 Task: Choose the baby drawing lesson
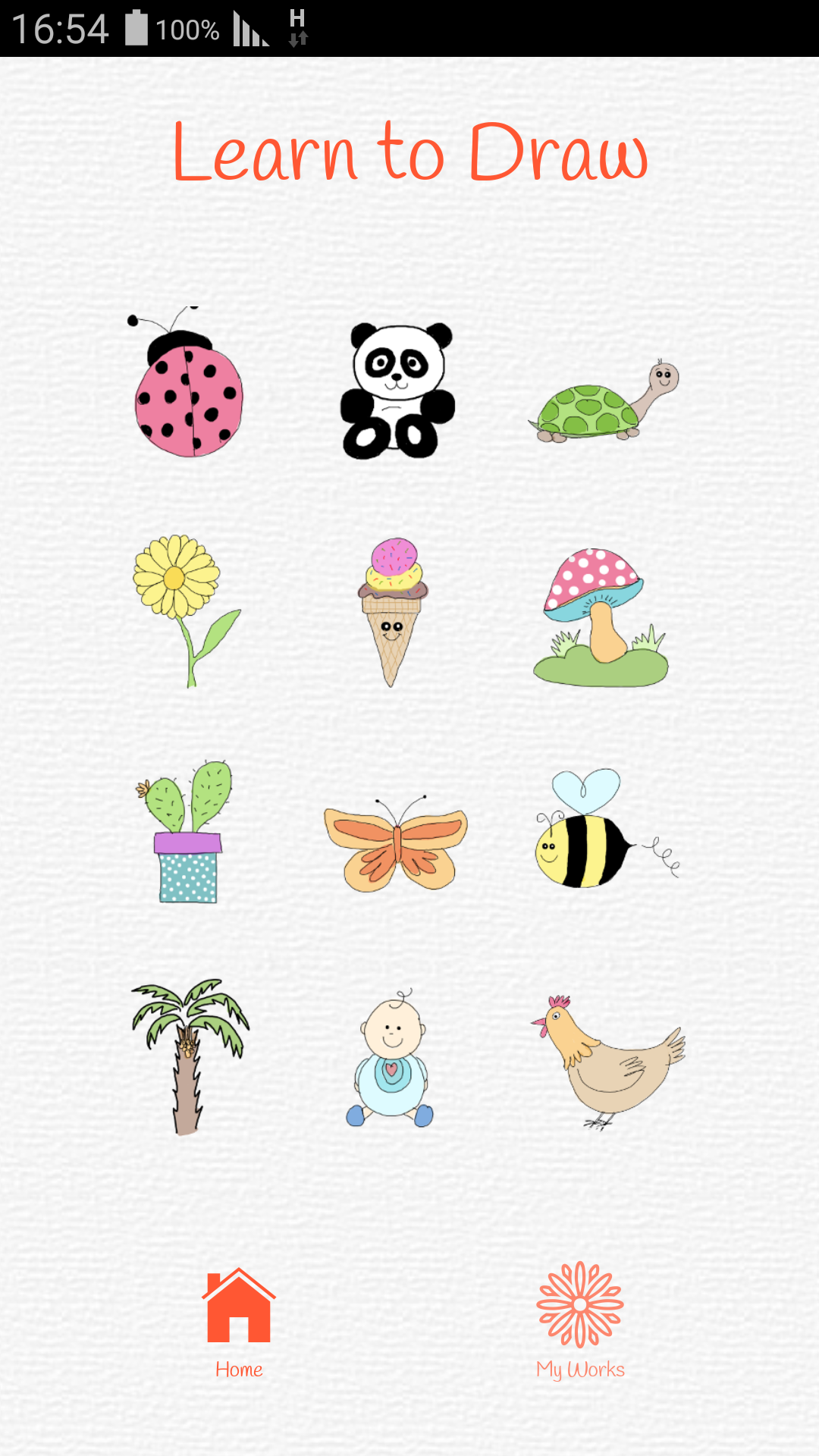[x=392, y=1058]
